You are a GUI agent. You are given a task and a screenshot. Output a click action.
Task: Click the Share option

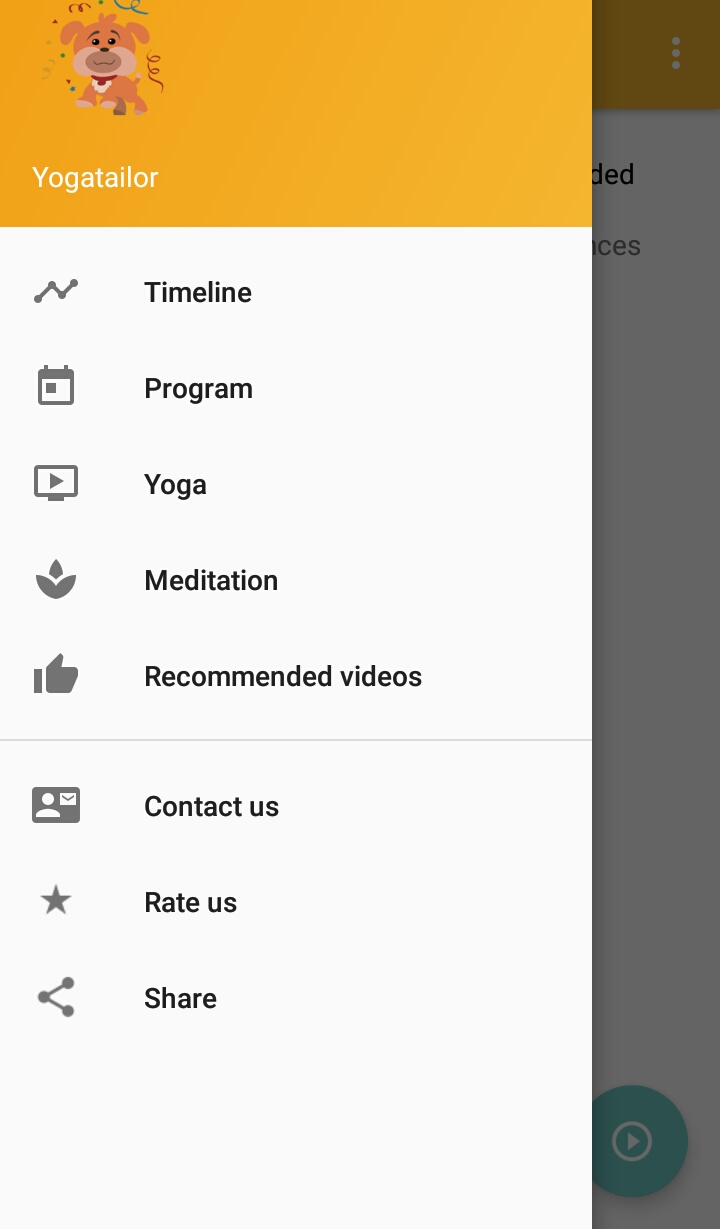tap(180, 997)
